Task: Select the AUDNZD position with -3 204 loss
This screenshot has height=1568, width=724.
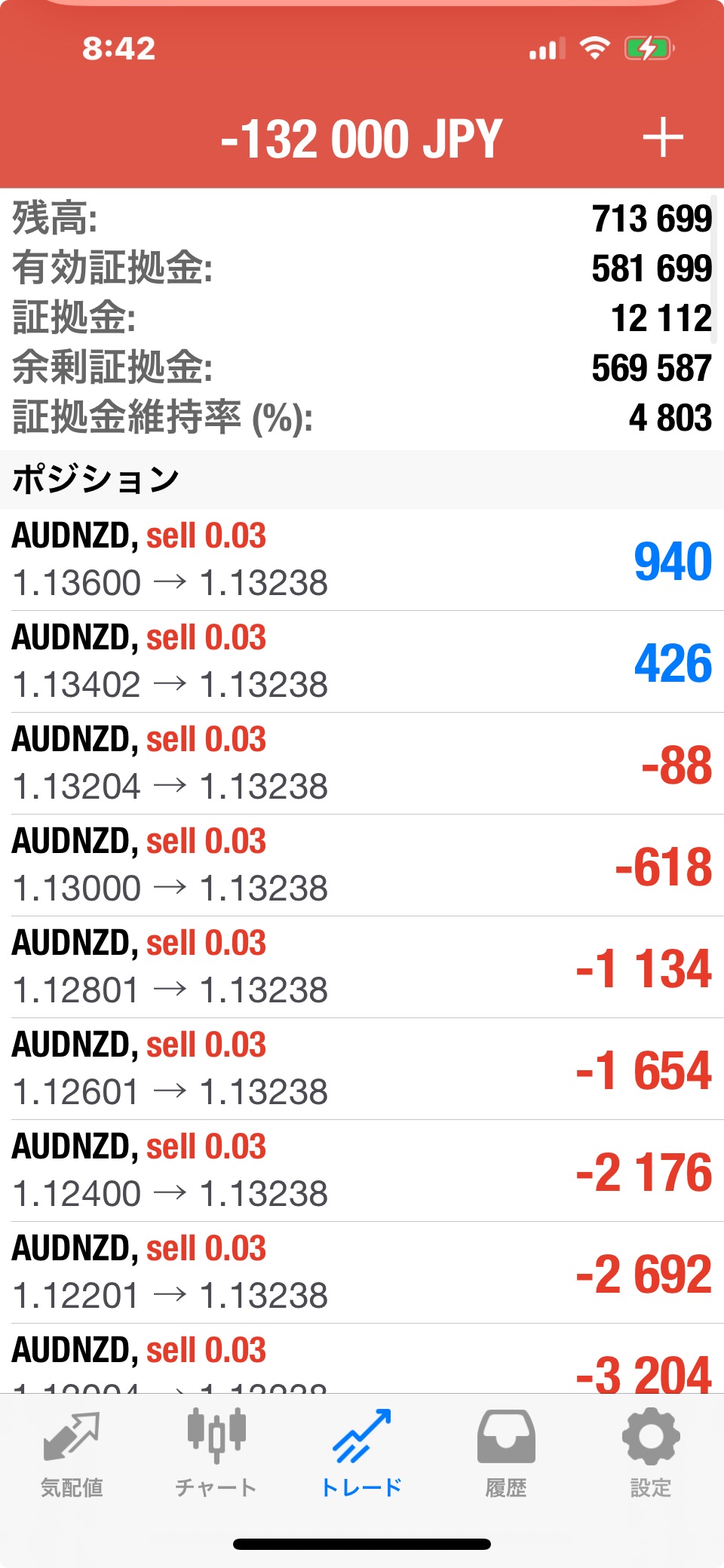Action: coord(362,1360)
